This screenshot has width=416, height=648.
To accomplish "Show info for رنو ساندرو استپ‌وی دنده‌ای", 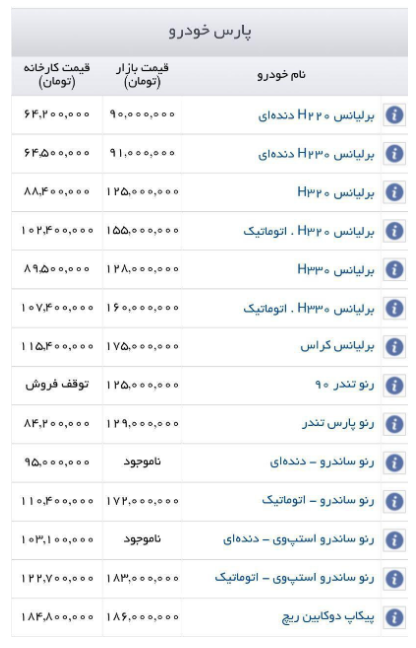I will point(394,540).
